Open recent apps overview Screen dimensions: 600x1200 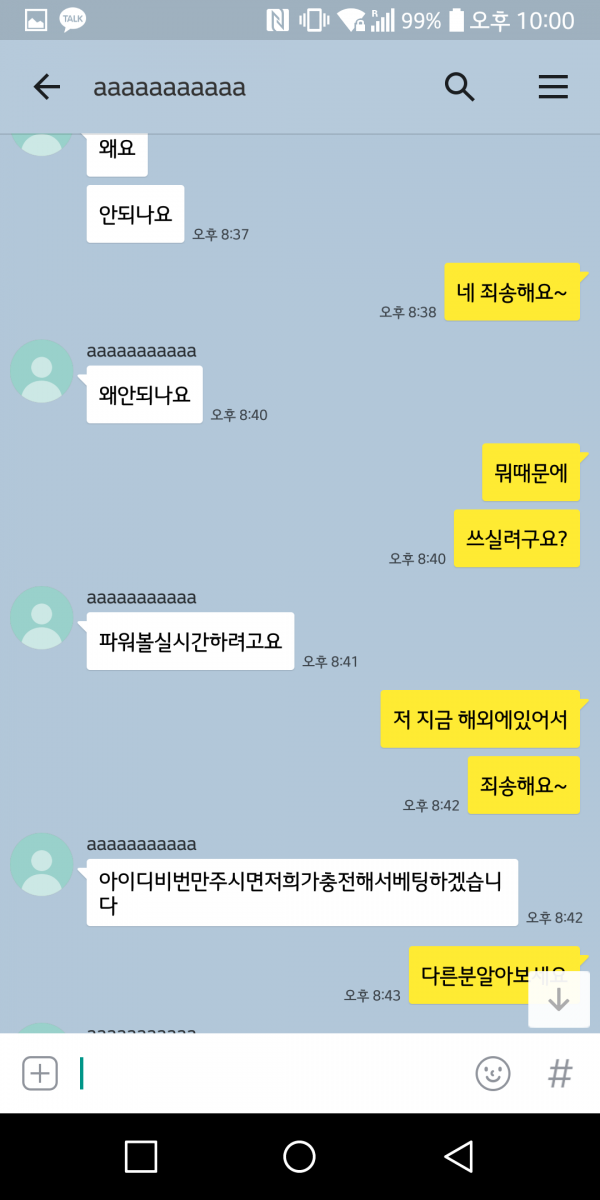pos(141,1157)
